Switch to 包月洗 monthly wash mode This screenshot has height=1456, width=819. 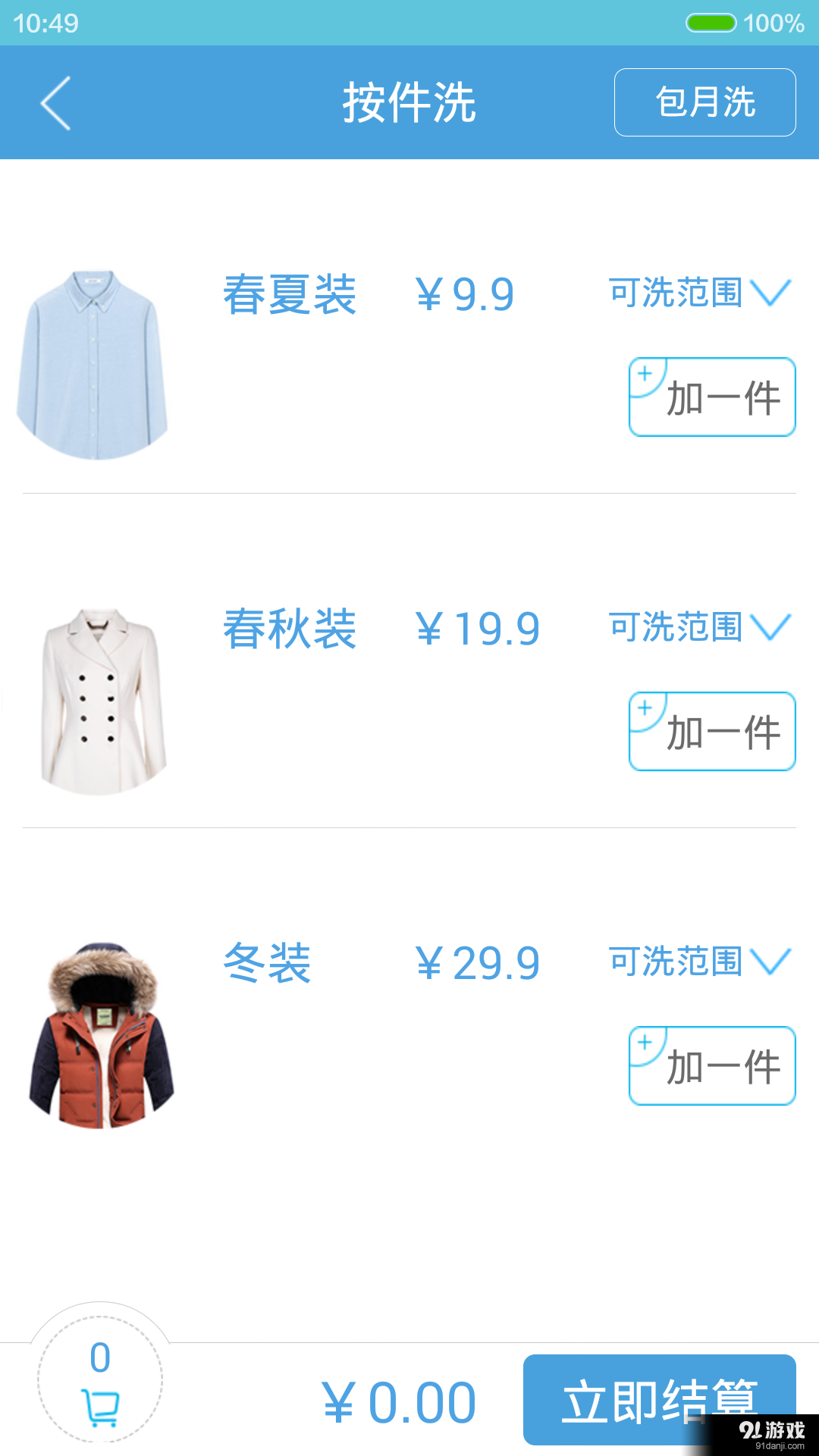pos(704,102)
